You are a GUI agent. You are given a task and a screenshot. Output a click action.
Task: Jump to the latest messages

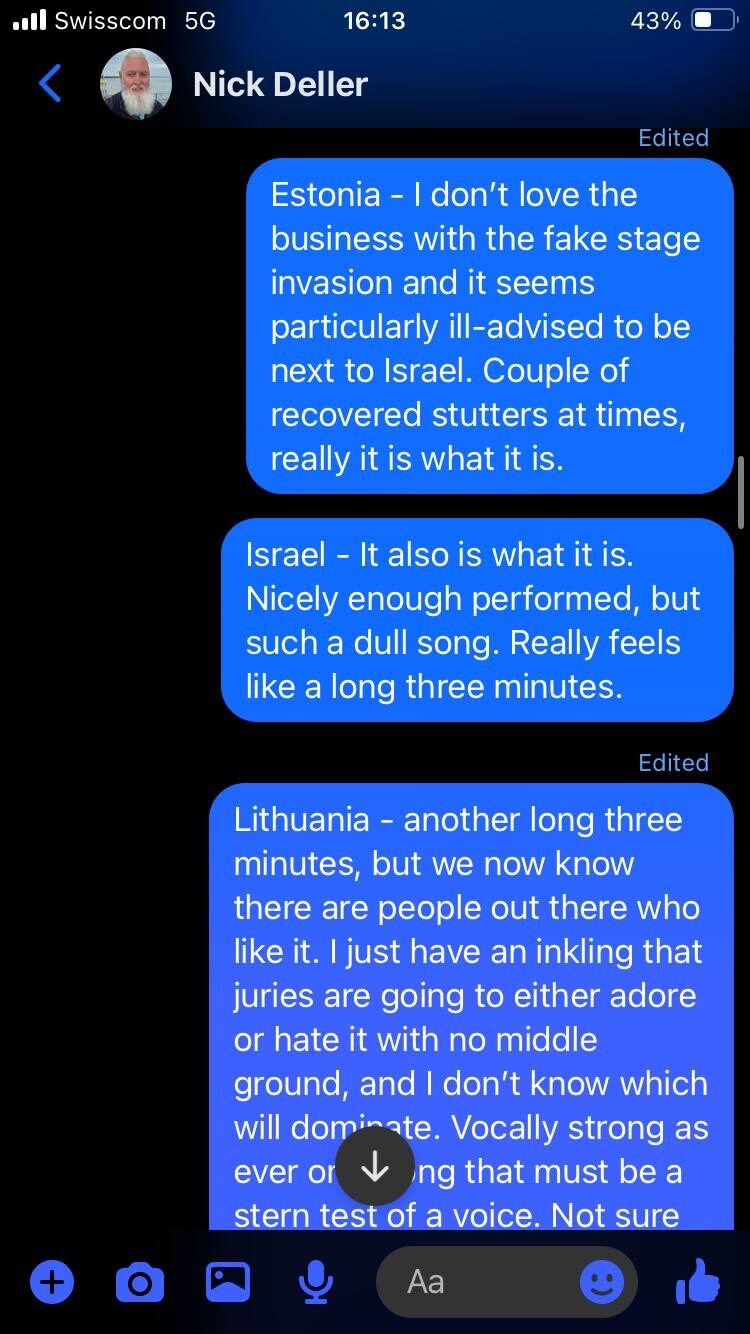tap(374, 1166)
